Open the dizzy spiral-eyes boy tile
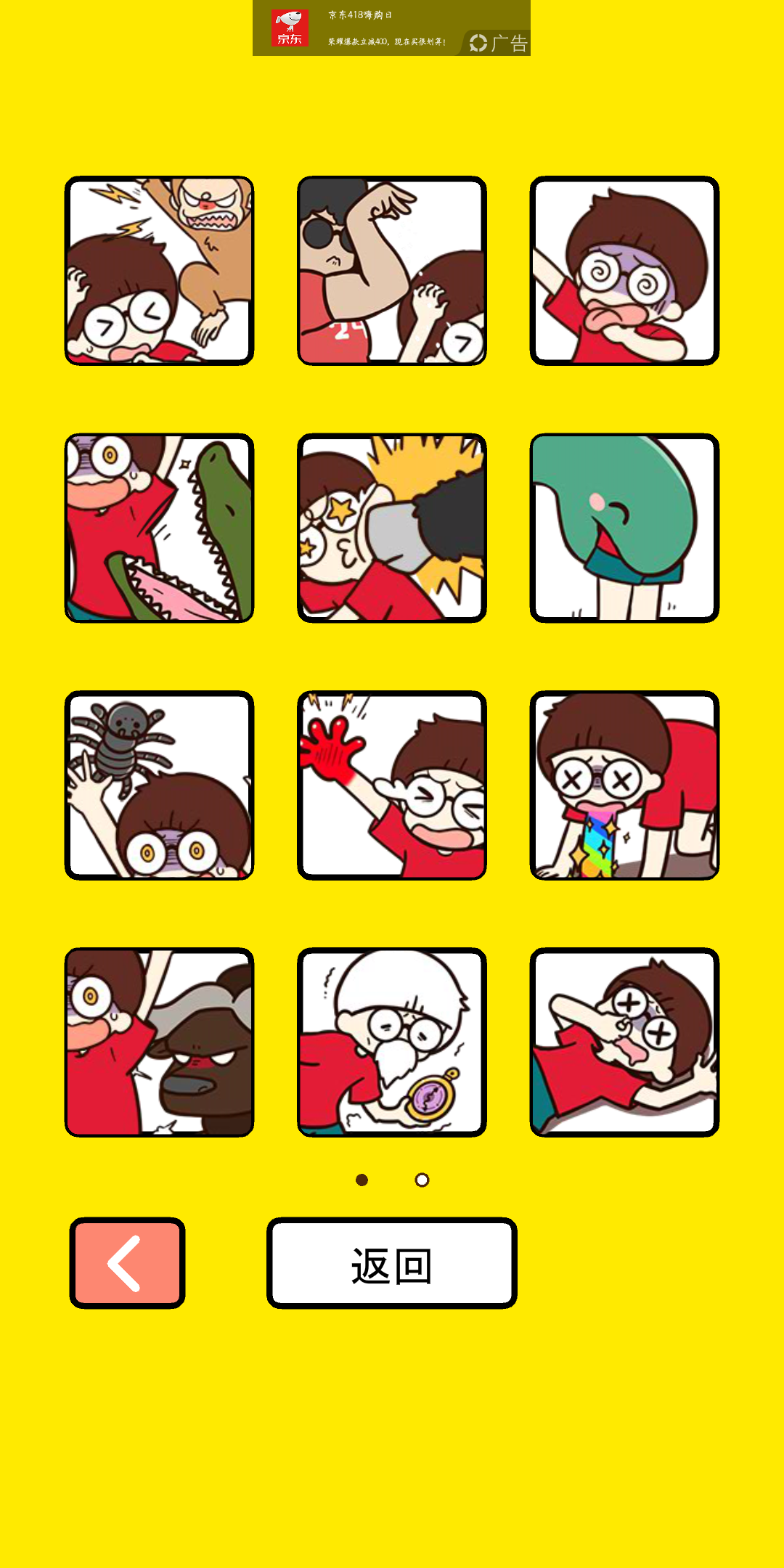The width and height of the screenshot is (784, 1568). 624,271
